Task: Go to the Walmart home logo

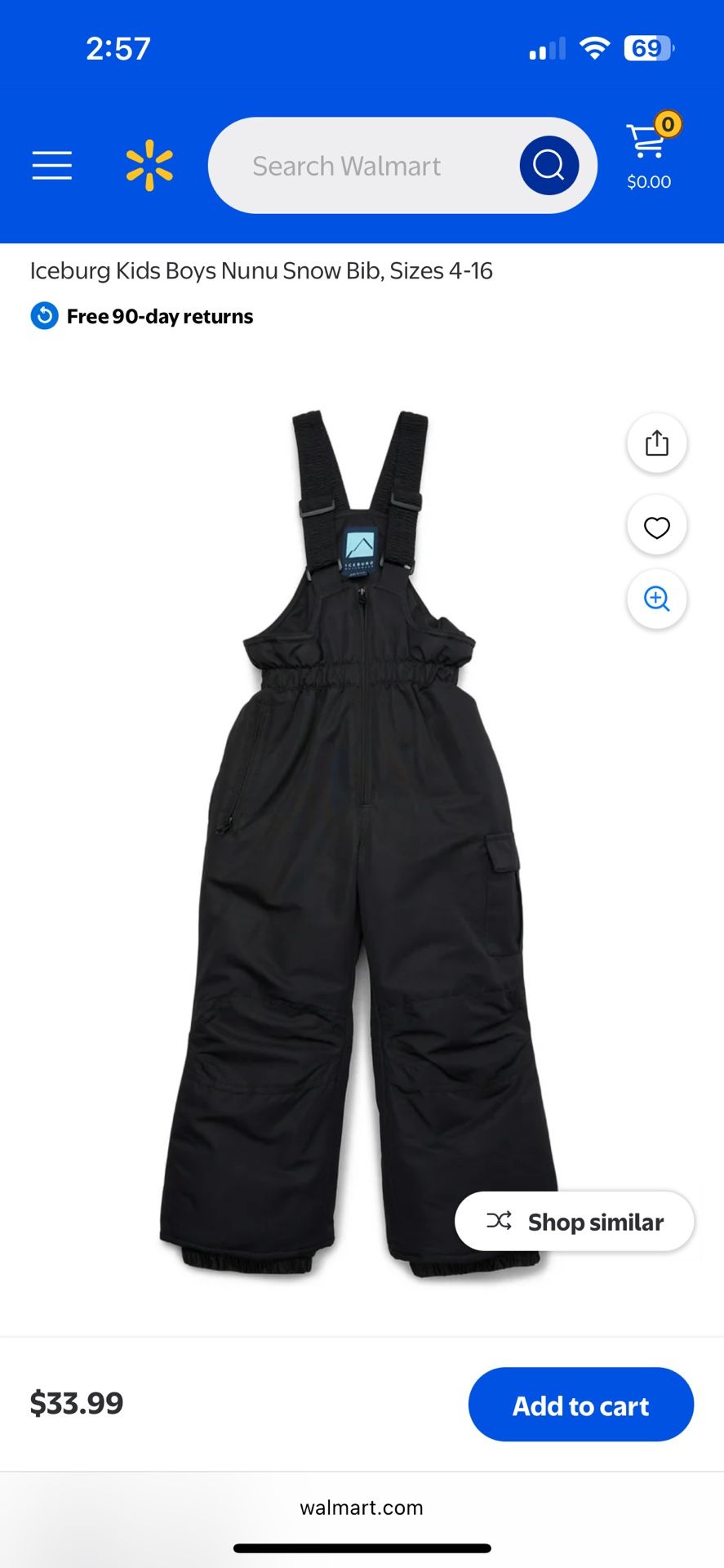Action: tap(149, 166)
